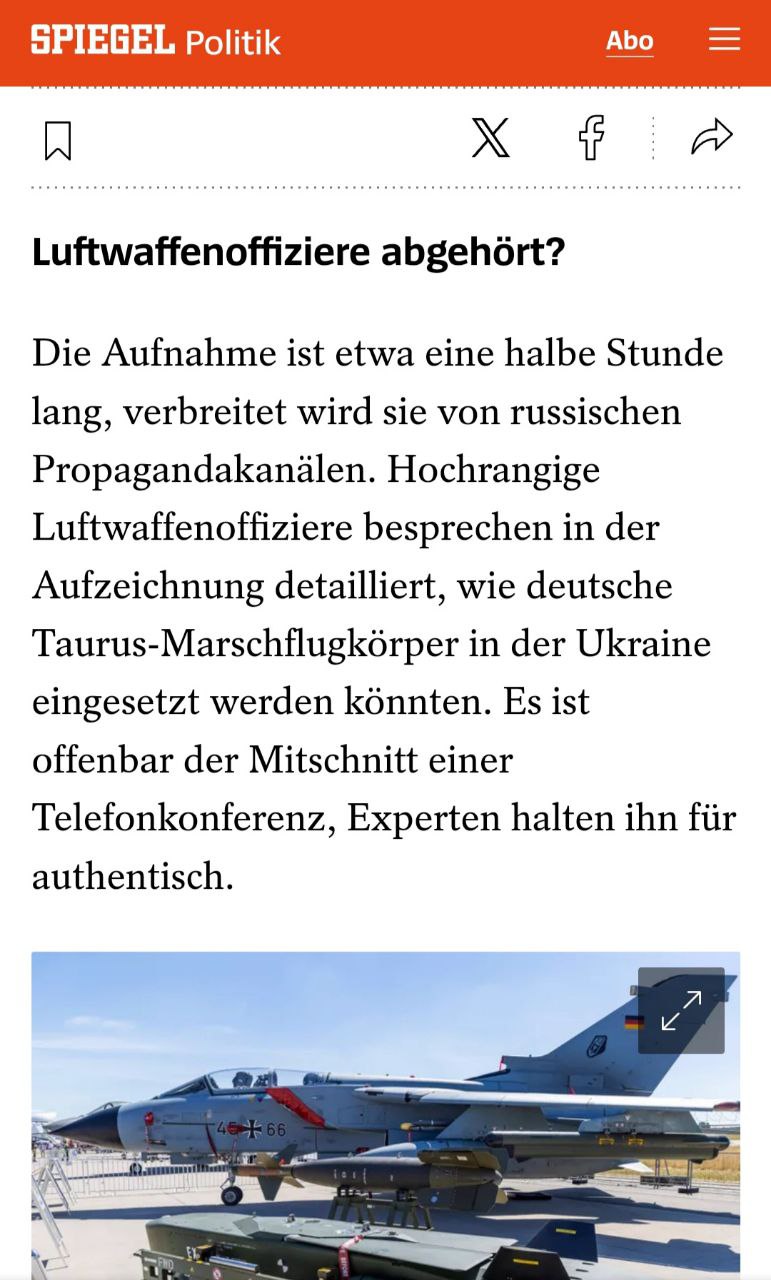Bookmark this article

[x=58, y=140]
